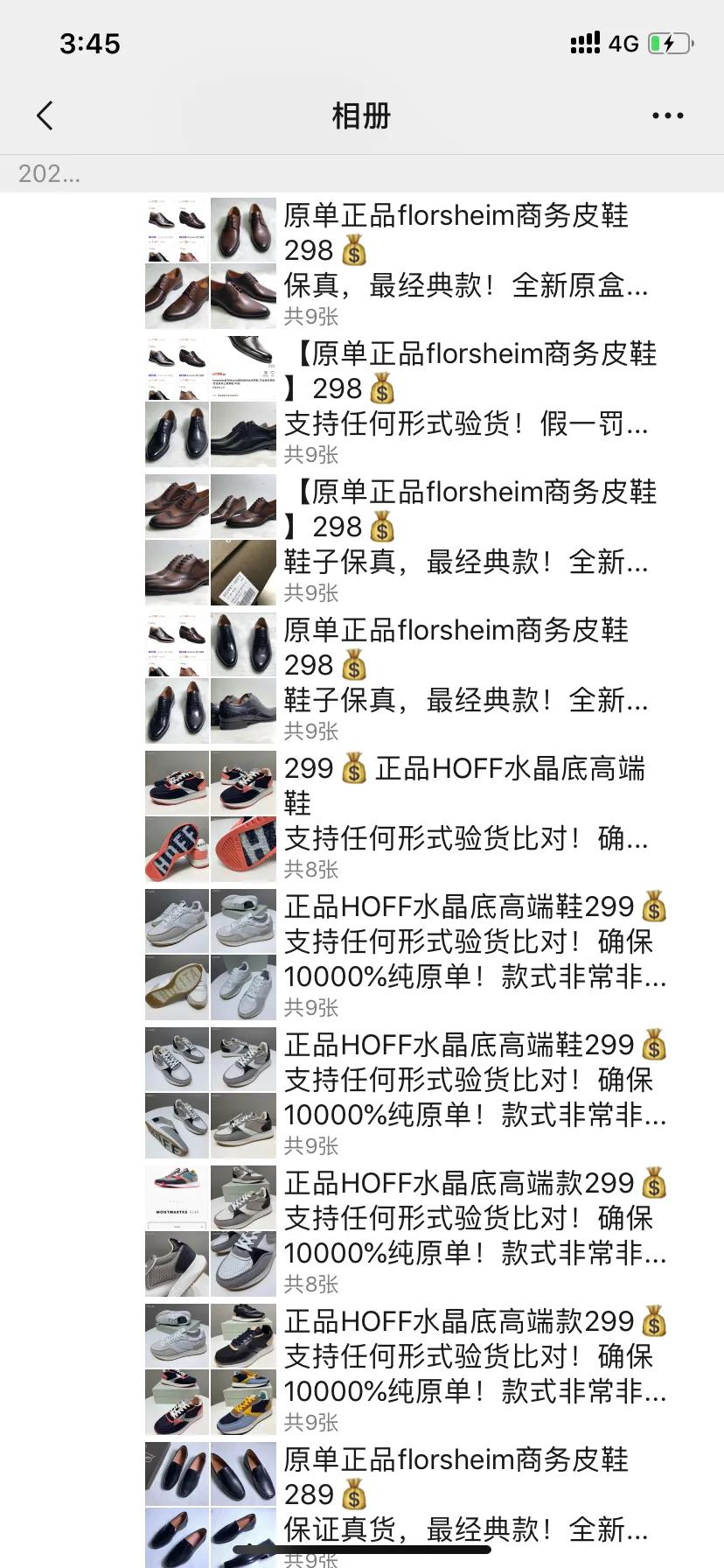Tap 共8张 on the HOFF sneakers post
Screen dimensions: 724x1568
312,869
